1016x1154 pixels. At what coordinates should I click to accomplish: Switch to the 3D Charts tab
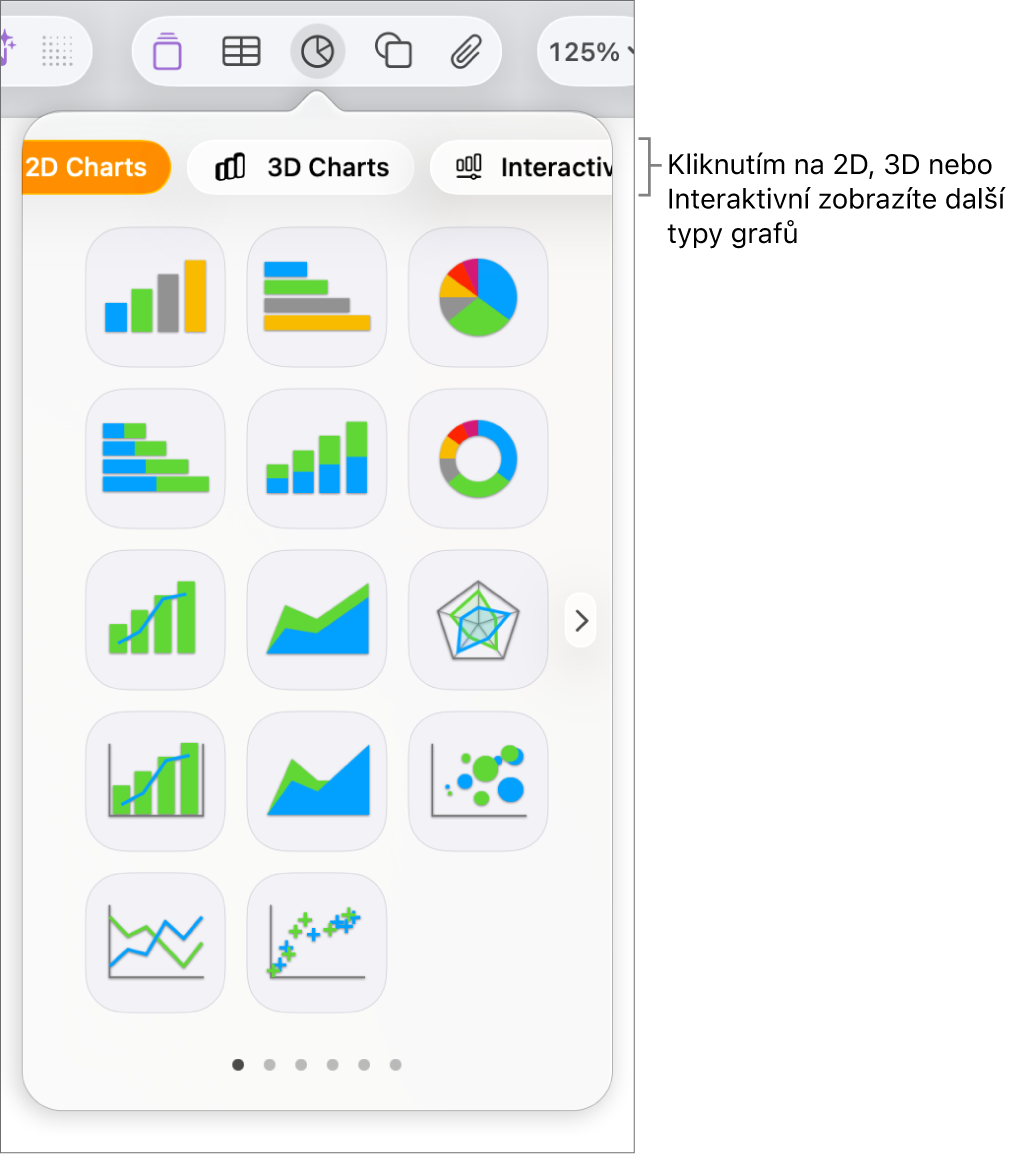301,167
